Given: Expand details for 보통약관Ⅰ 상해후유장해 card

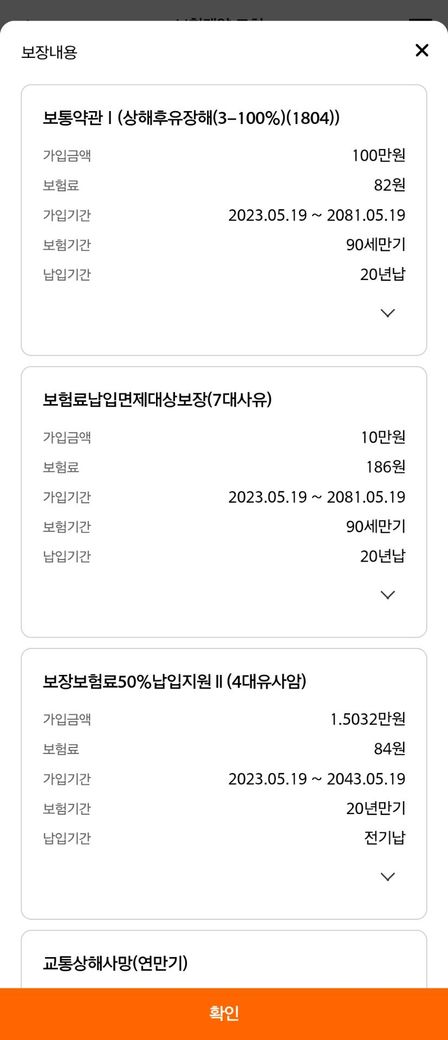Looking at the screenshot, I should pyautogui.click(x=388, y=313).
